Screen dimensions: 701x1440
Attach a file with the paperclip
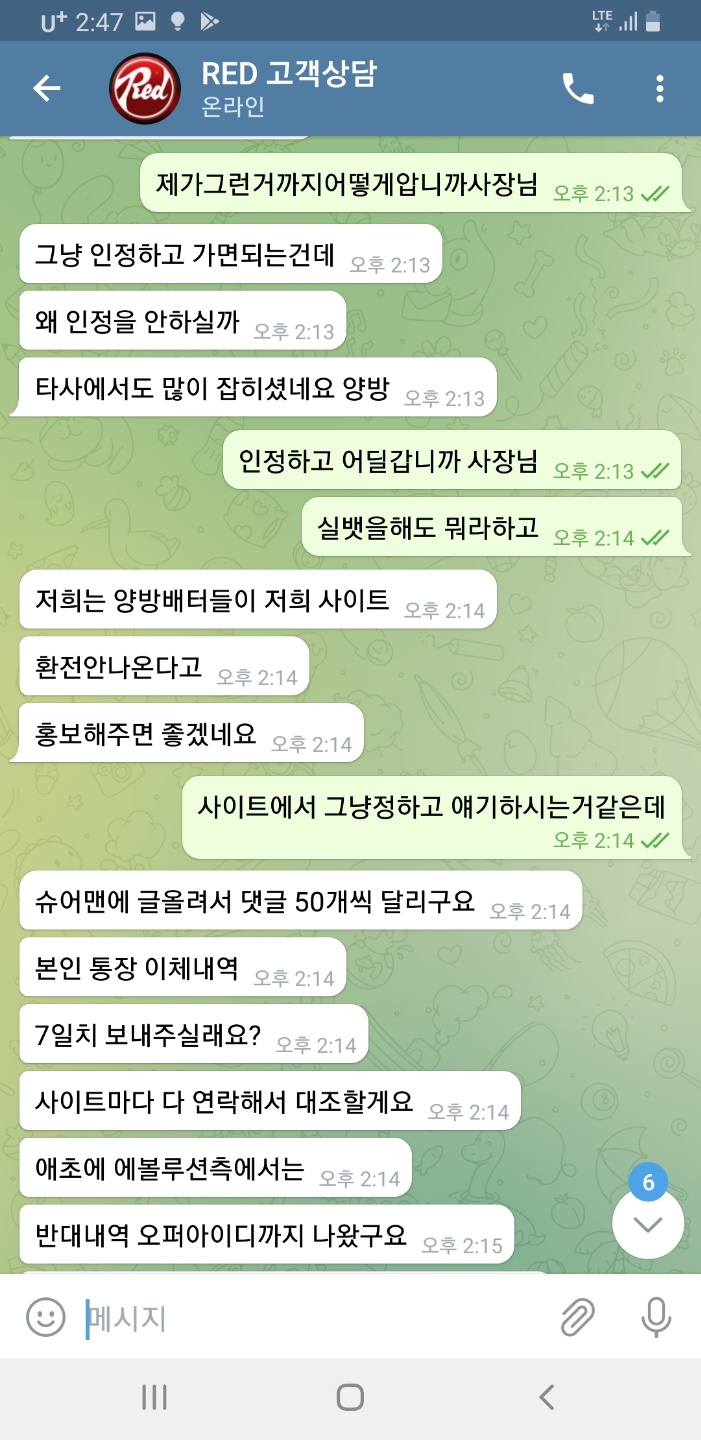(x=577, y=1318)
